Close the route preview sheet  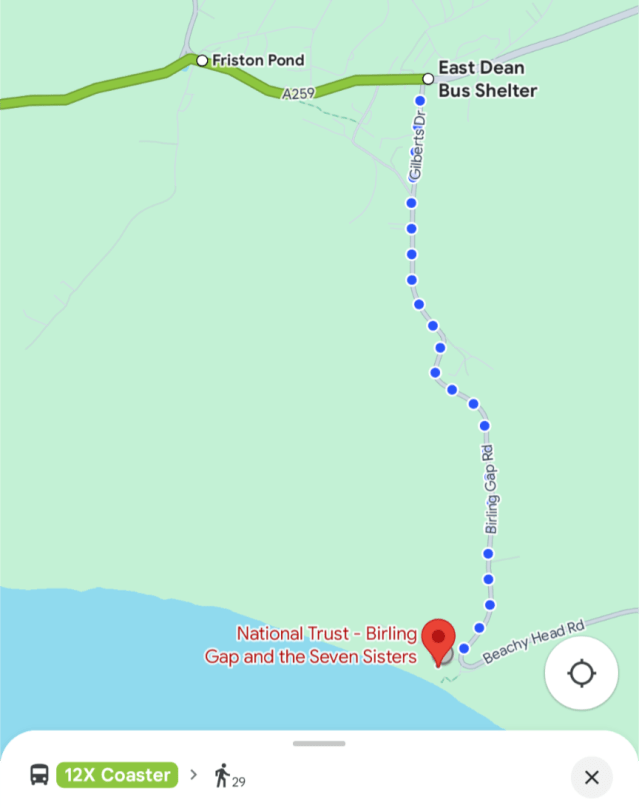click(591, 777)
